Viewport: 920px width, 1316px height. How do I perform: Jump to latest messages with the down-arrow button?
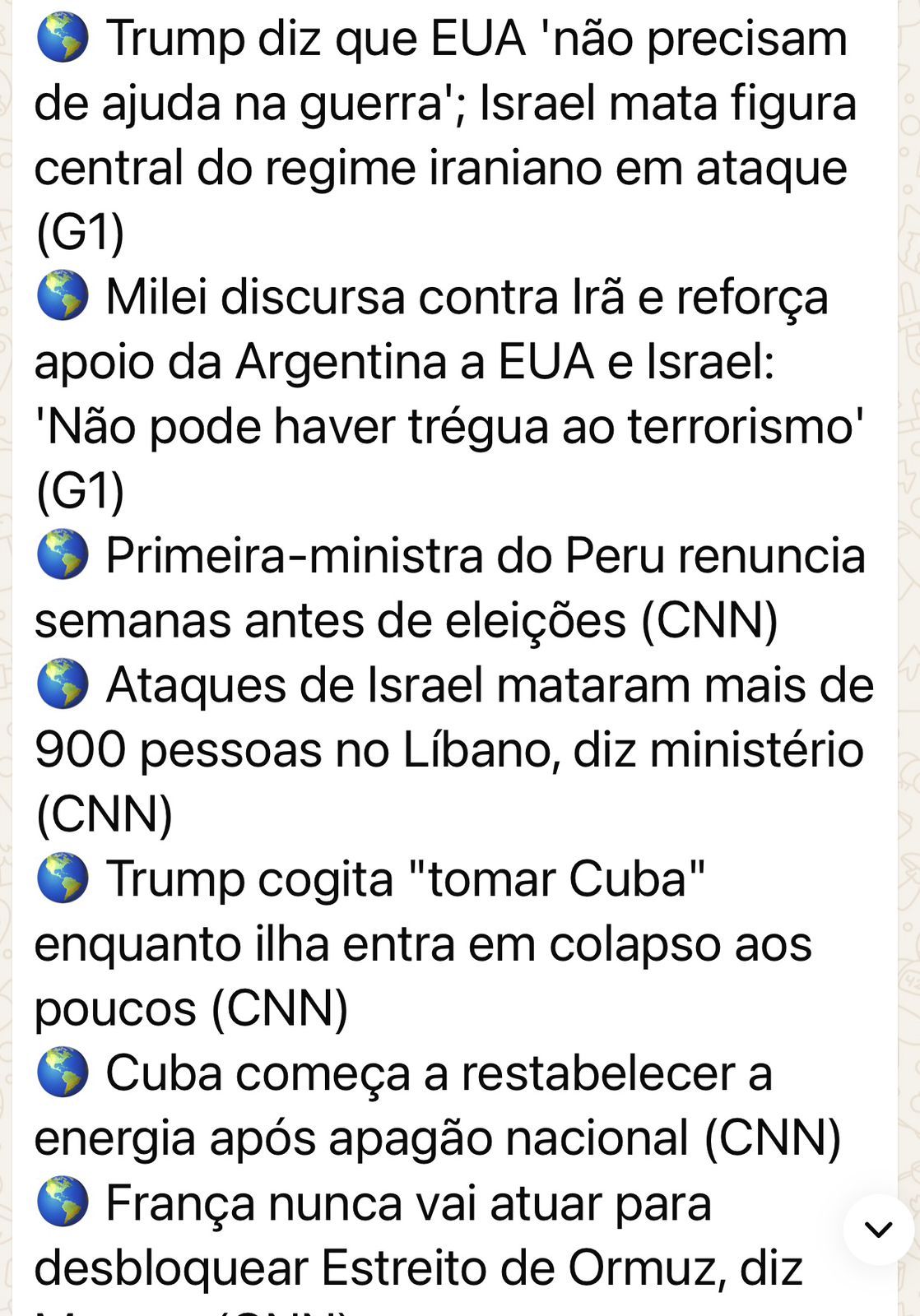click(879, 1230)
